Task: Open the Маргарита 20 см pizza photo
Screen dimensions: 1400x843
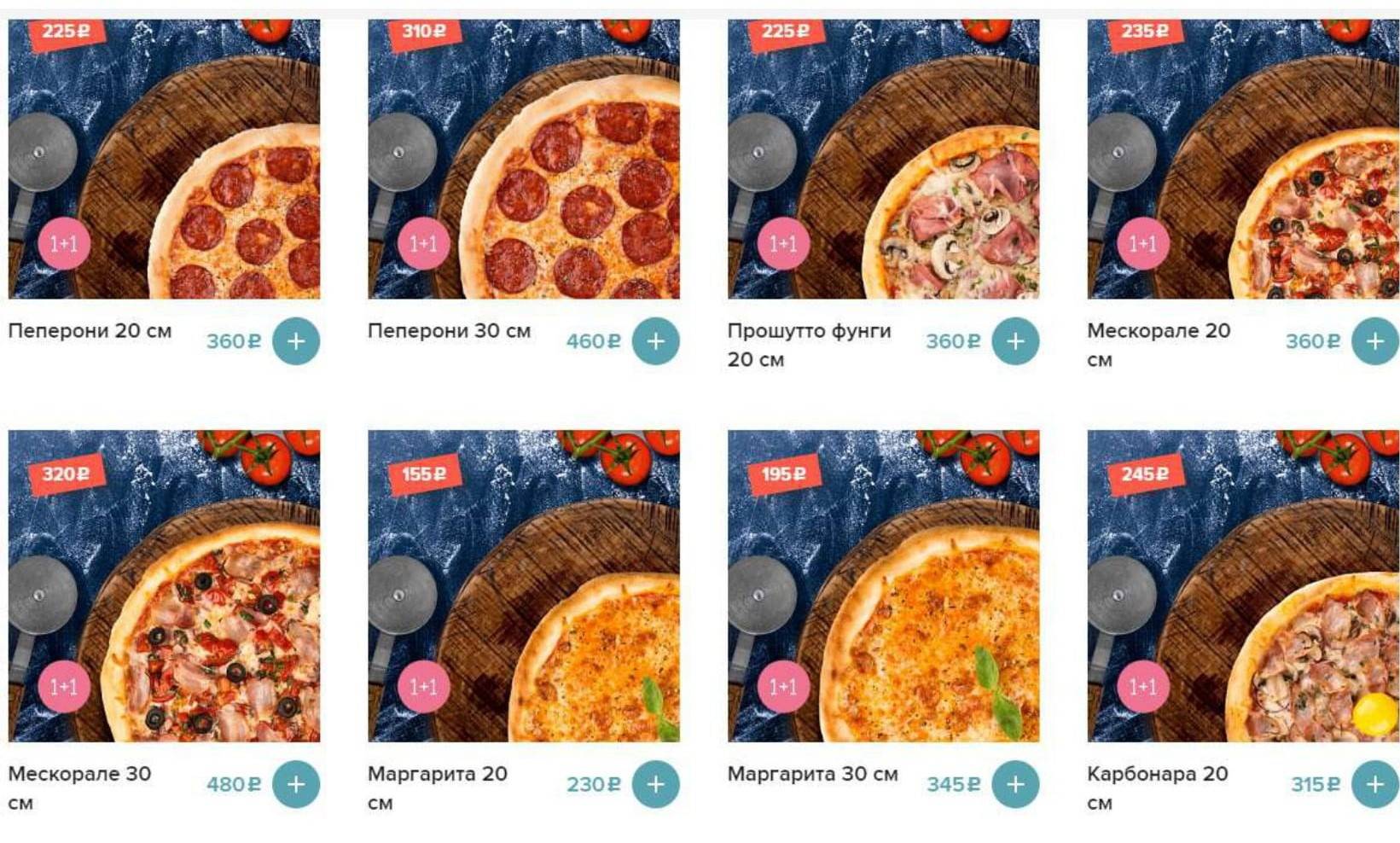Action: point(524,585)
